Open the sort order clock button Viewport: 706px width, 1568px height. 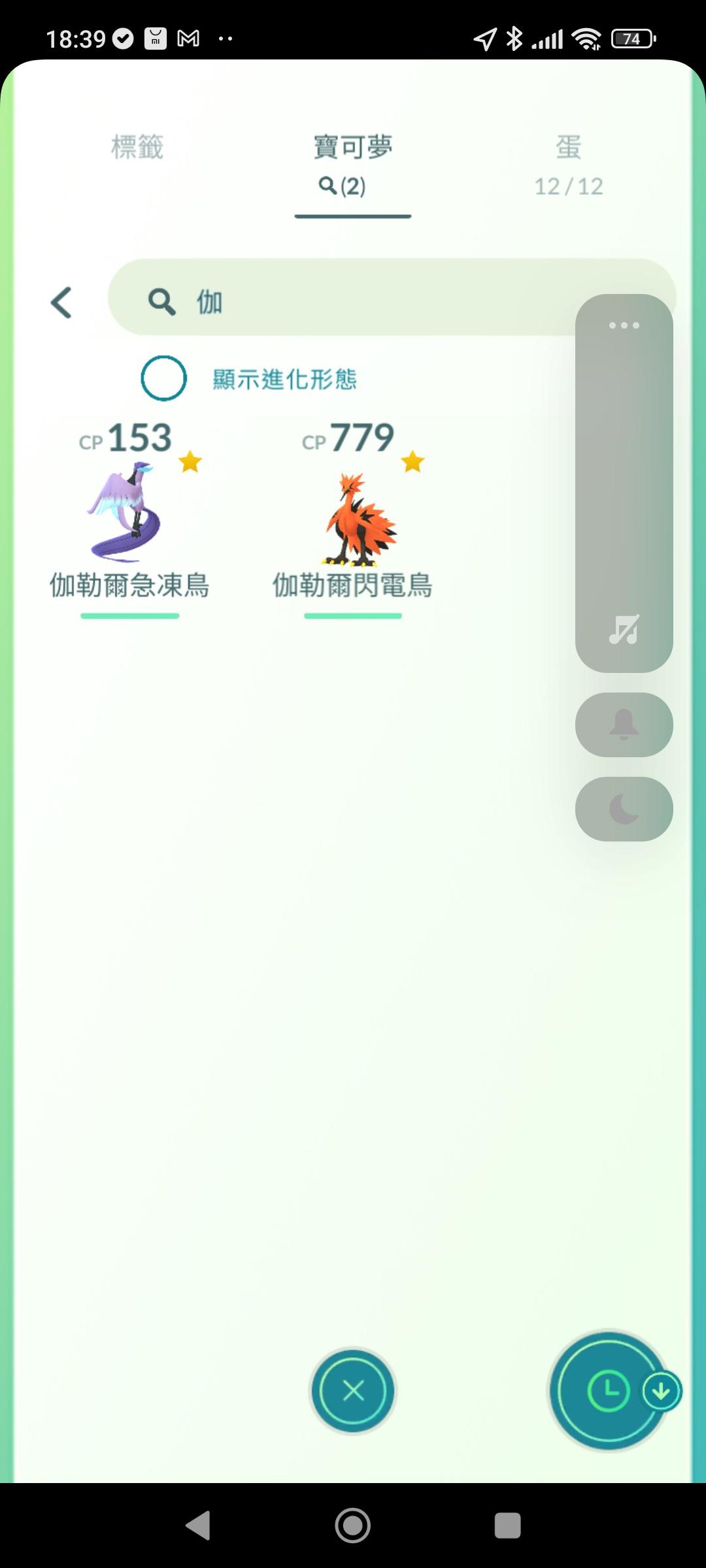pos(608,1391)
